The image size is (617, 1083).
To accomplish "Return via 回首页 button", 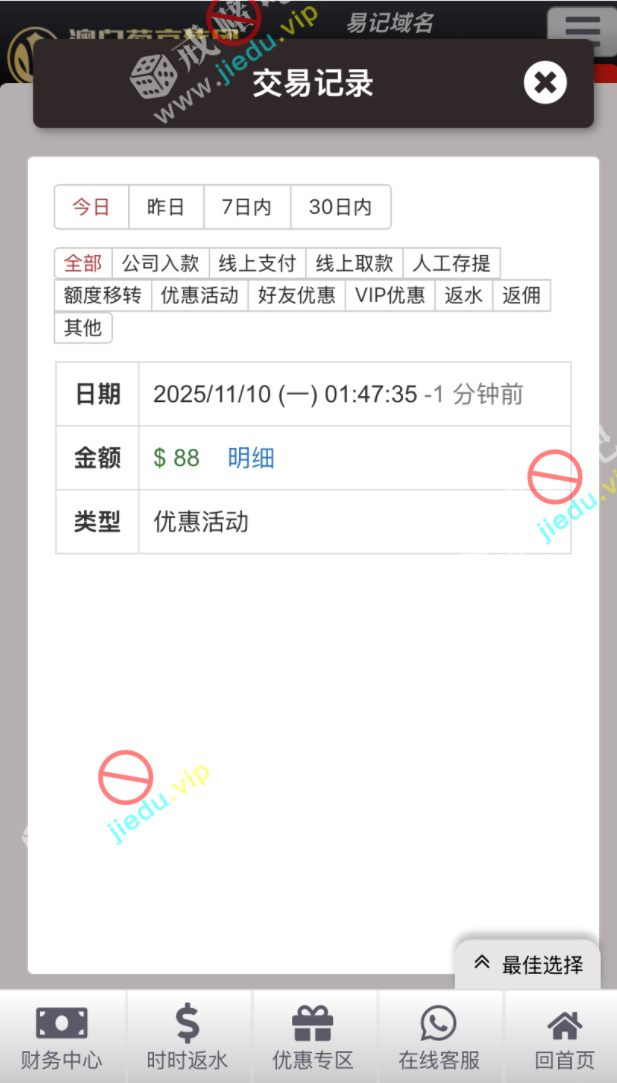I will tap(564, 1037).
